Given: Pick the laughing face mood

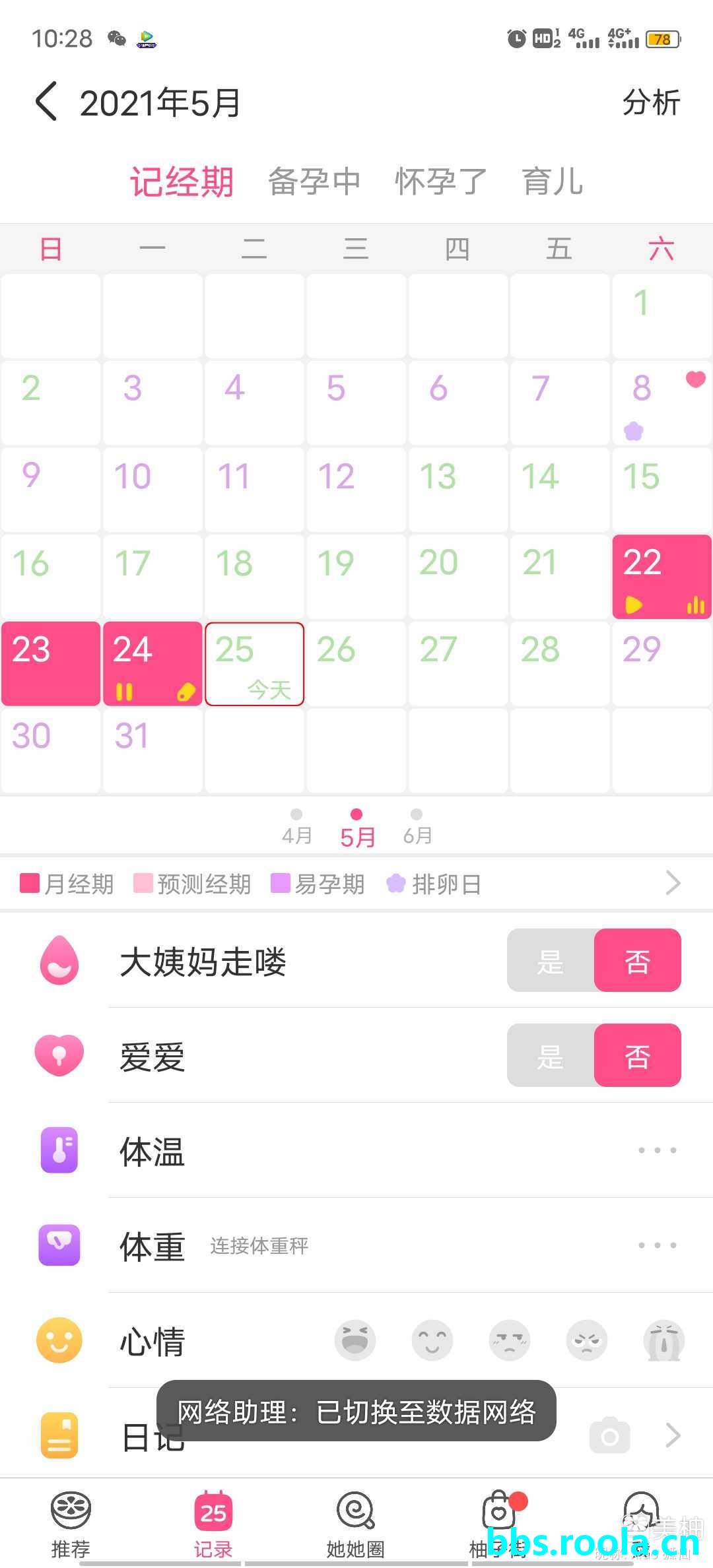Looking at the screenshot, I should (355, 1340).
